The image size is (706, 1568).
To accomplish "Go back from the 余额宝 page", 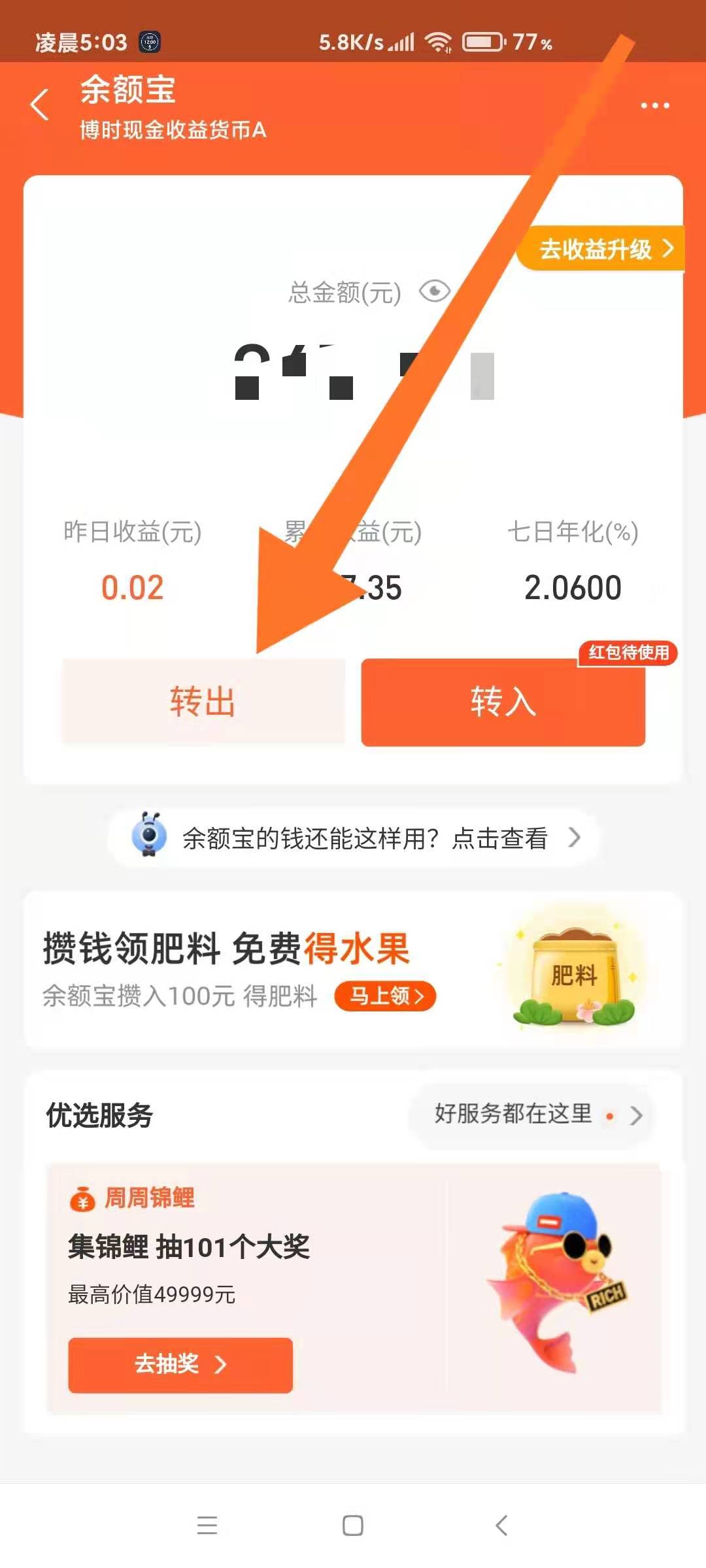I will tap(40, 105).
